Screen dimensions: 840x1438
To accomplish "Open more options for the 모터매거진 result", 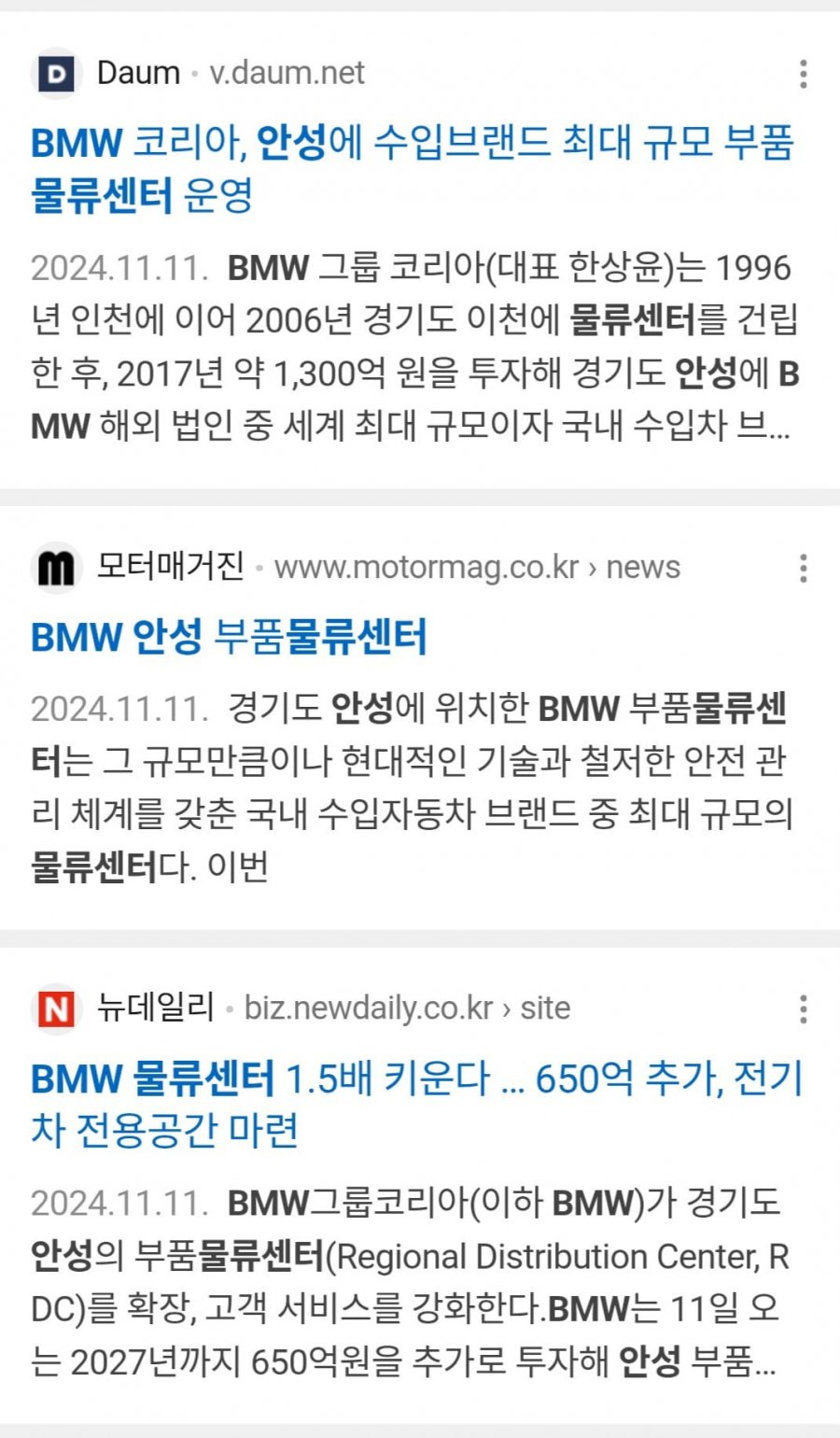I will tap(803, 568).
